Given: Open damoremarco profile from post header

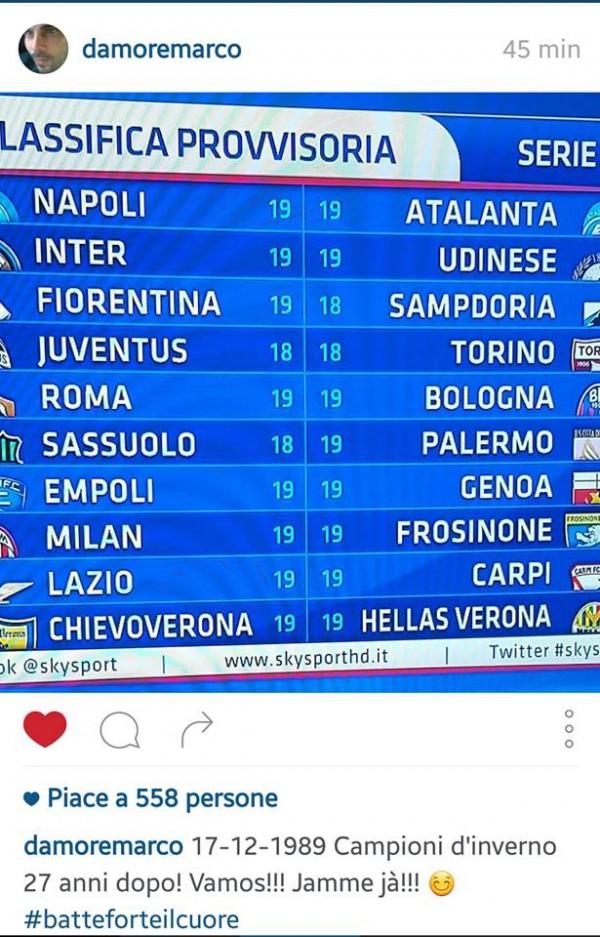Looking at the screenshot, I should point(161,49).
